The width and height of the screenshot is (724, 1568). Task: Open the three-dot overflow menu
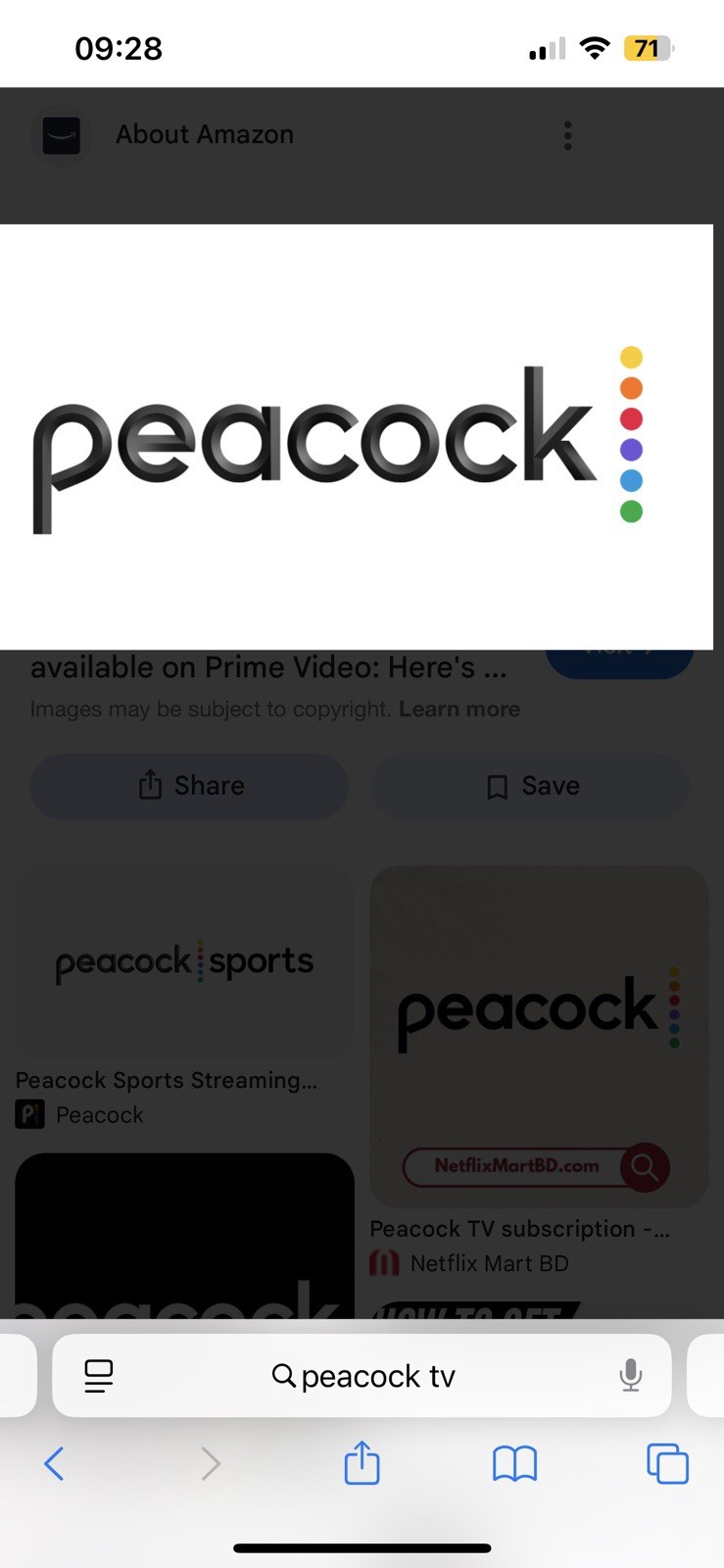click(567, 135)
